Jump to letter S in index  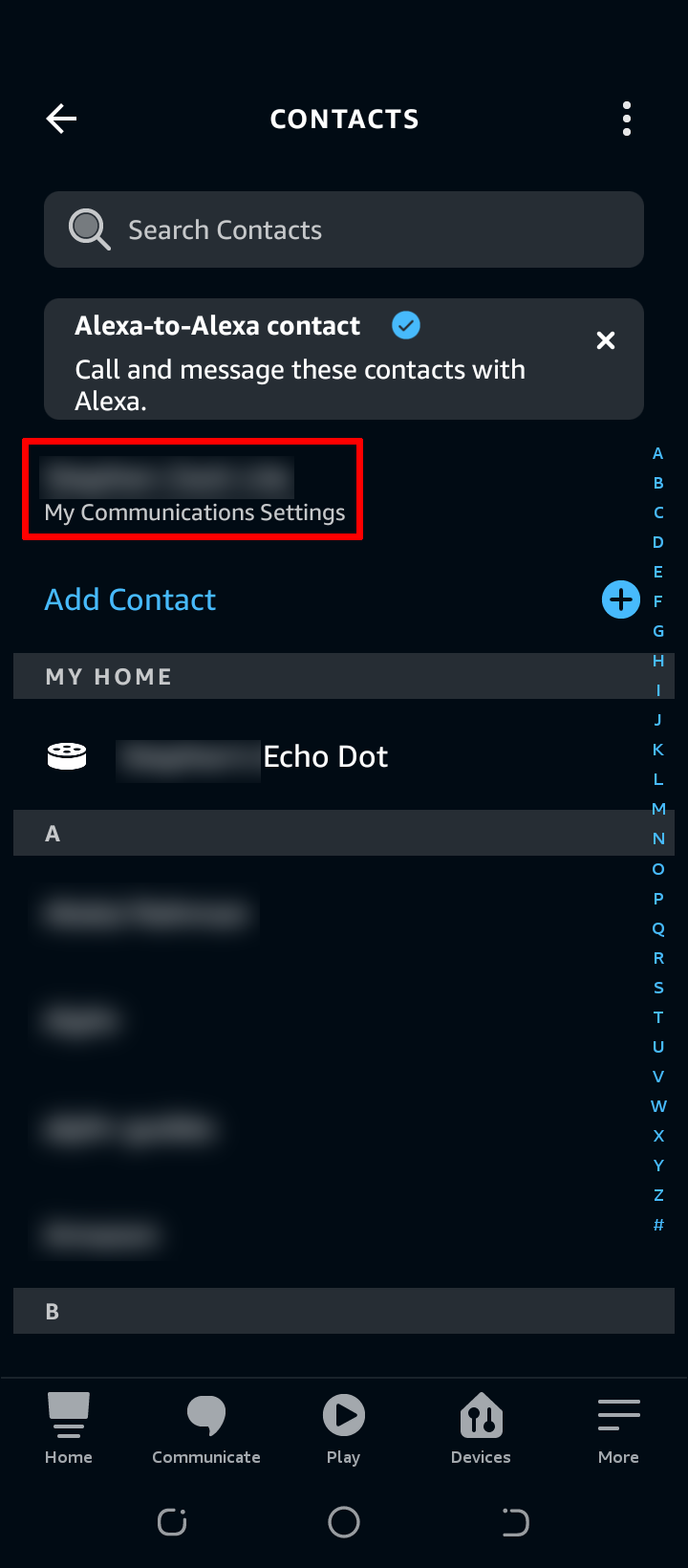tap(658, 988)
